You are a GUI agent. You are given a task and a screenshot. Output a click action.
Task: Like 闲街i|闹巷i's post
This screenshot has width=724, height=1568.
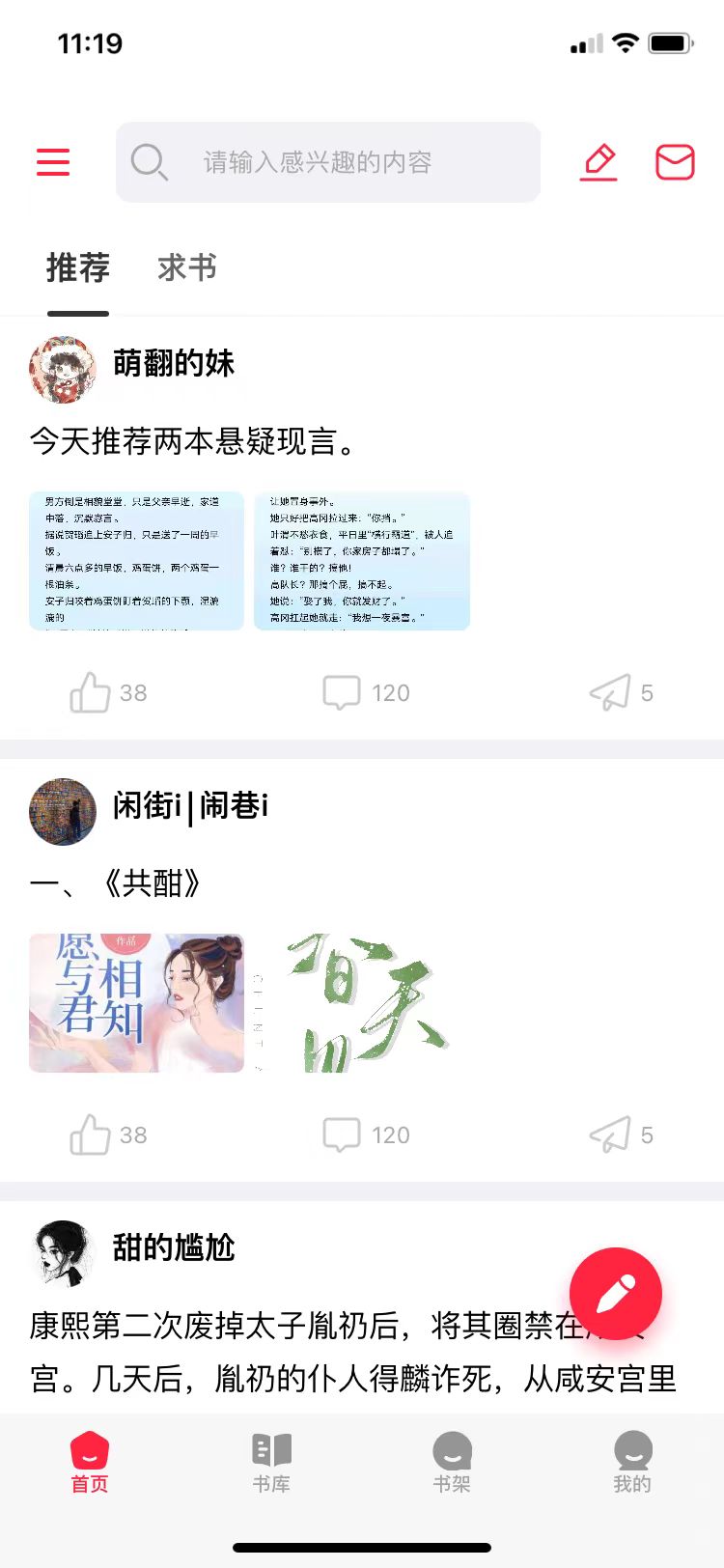pyautogui.click(x=91, y=1134)
